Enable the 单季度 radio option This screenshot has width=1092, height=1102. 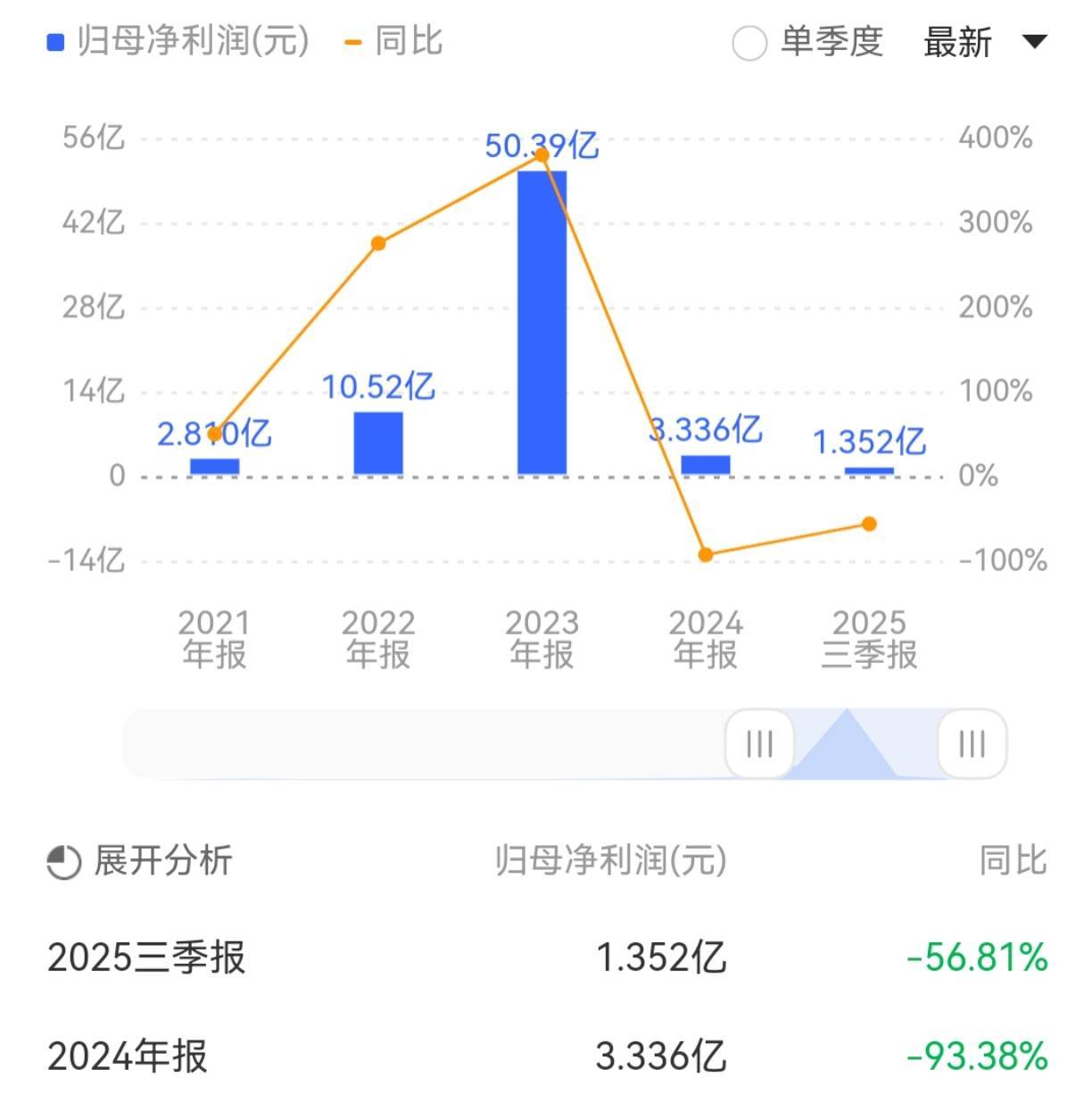pos(749,43)
